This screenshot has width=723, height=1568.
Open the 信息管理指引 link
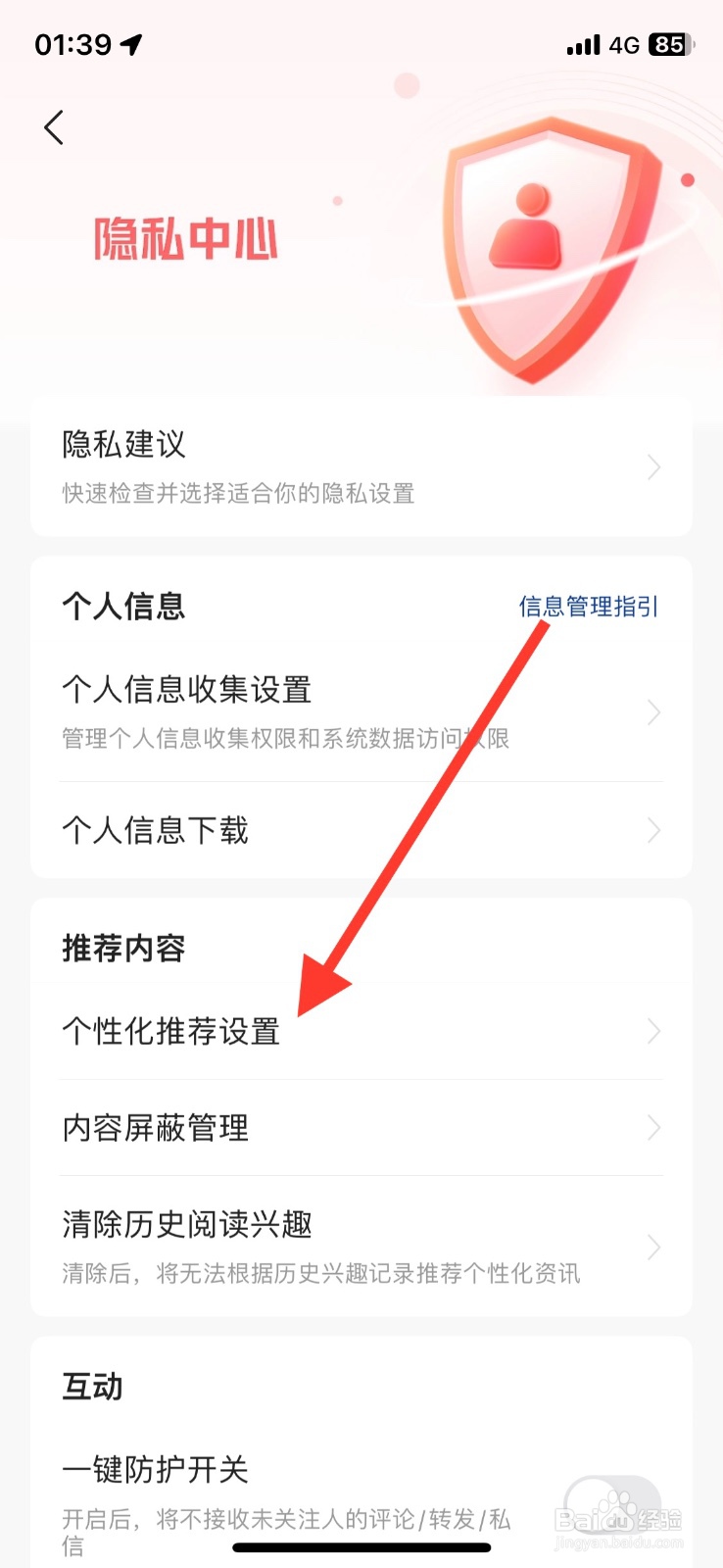click(x=588, y=607)
